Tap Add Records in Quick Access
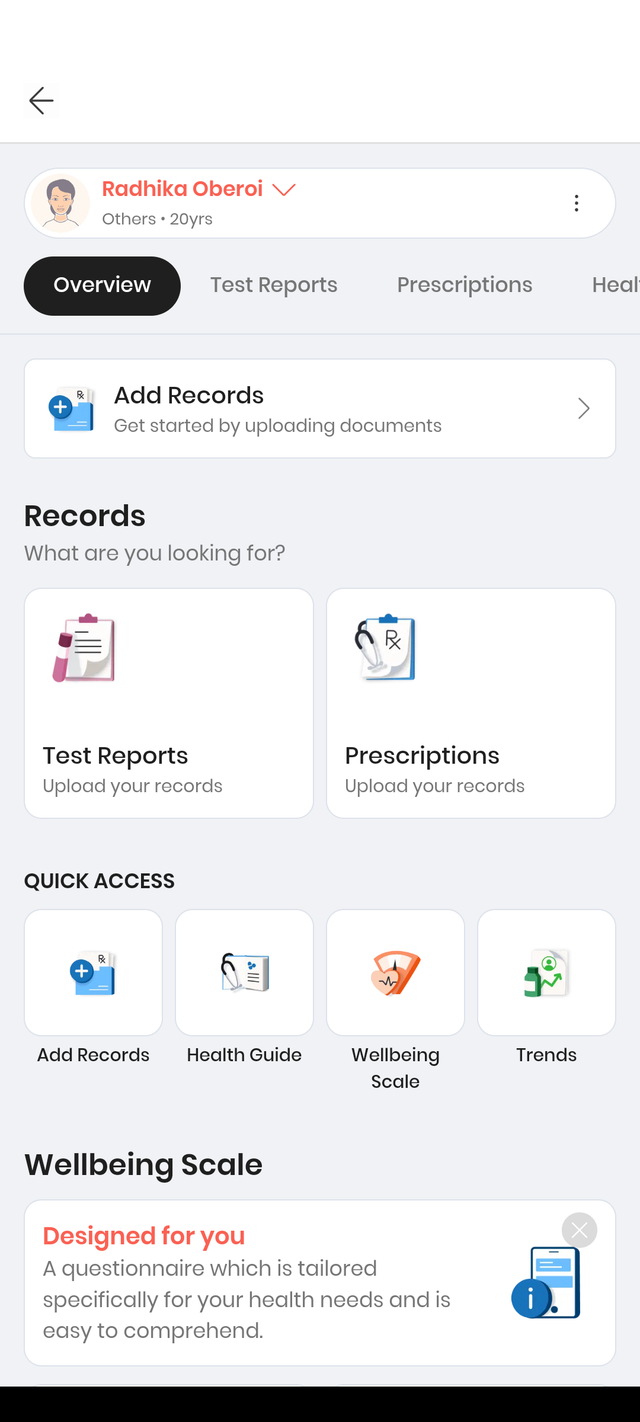 (93, 973)
